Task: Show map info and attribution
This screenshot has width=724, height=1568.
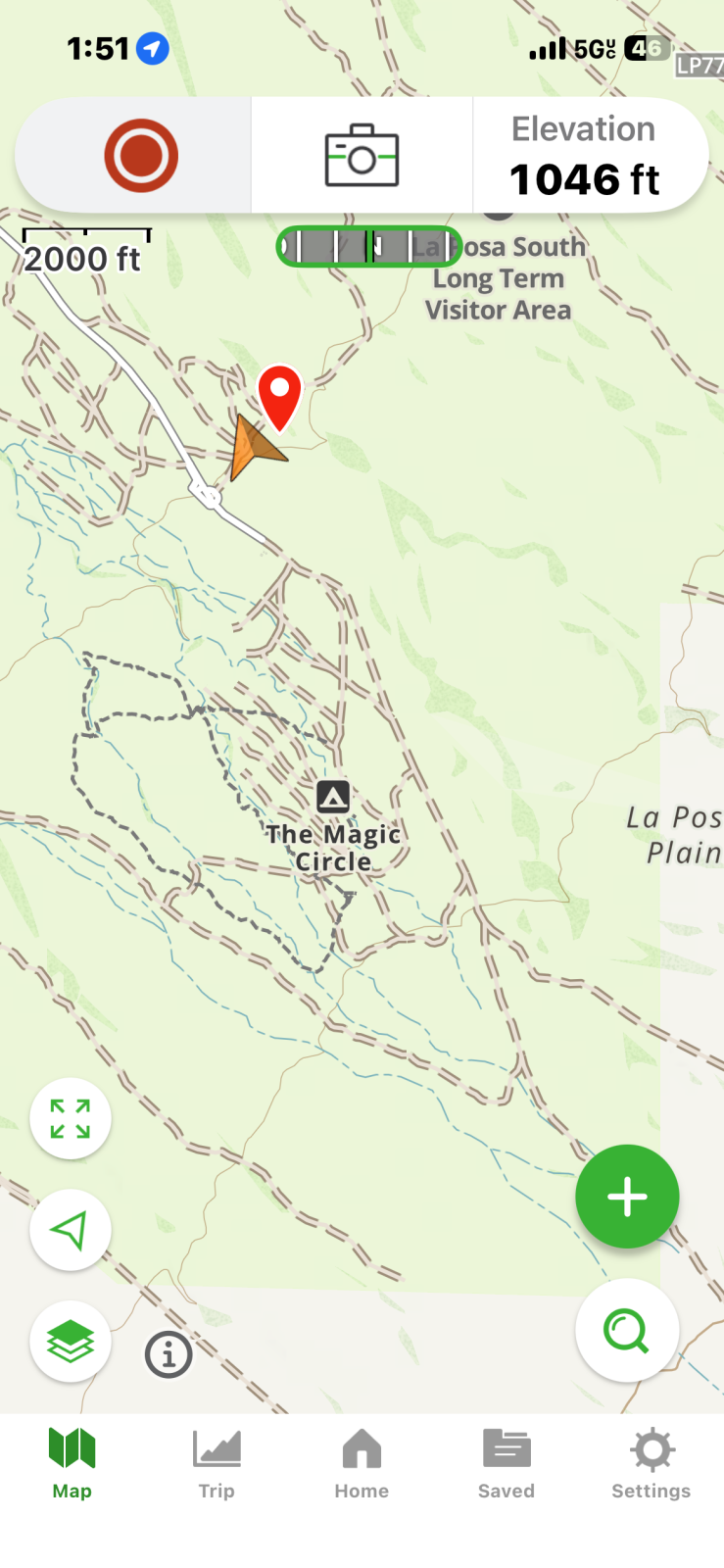Action: click(x=169, y=1355)
